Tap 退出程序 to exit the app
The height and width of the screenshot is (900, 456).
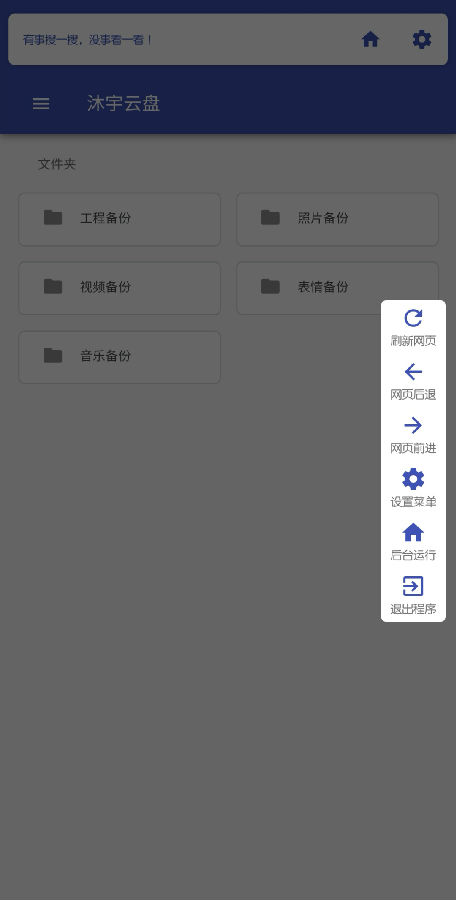[x=413, y=595]
